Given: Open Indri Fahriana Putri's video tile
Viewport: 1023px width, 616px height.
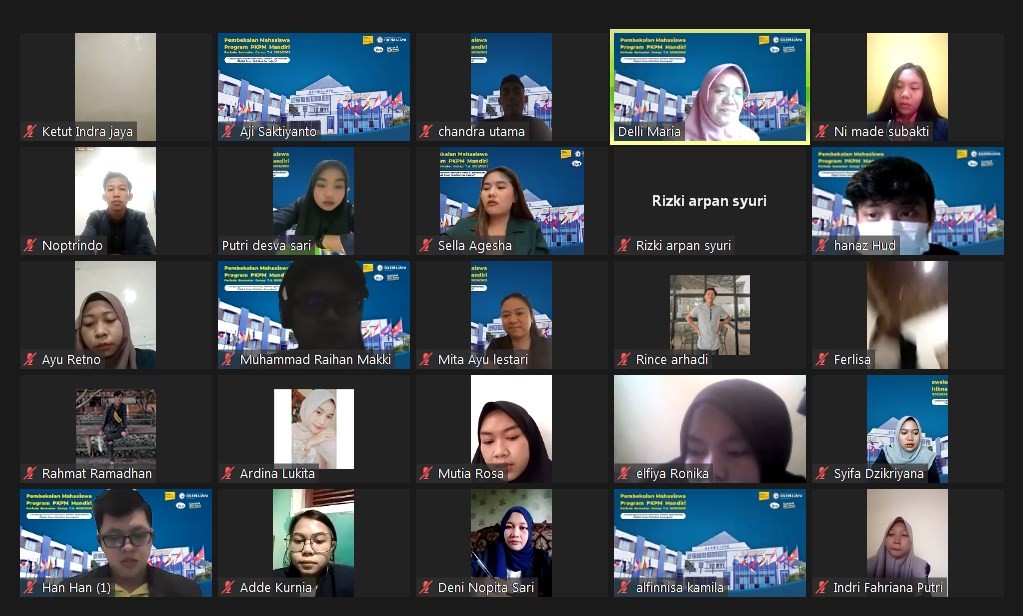Looking at the screenshot, I should [x=907, y=542].
